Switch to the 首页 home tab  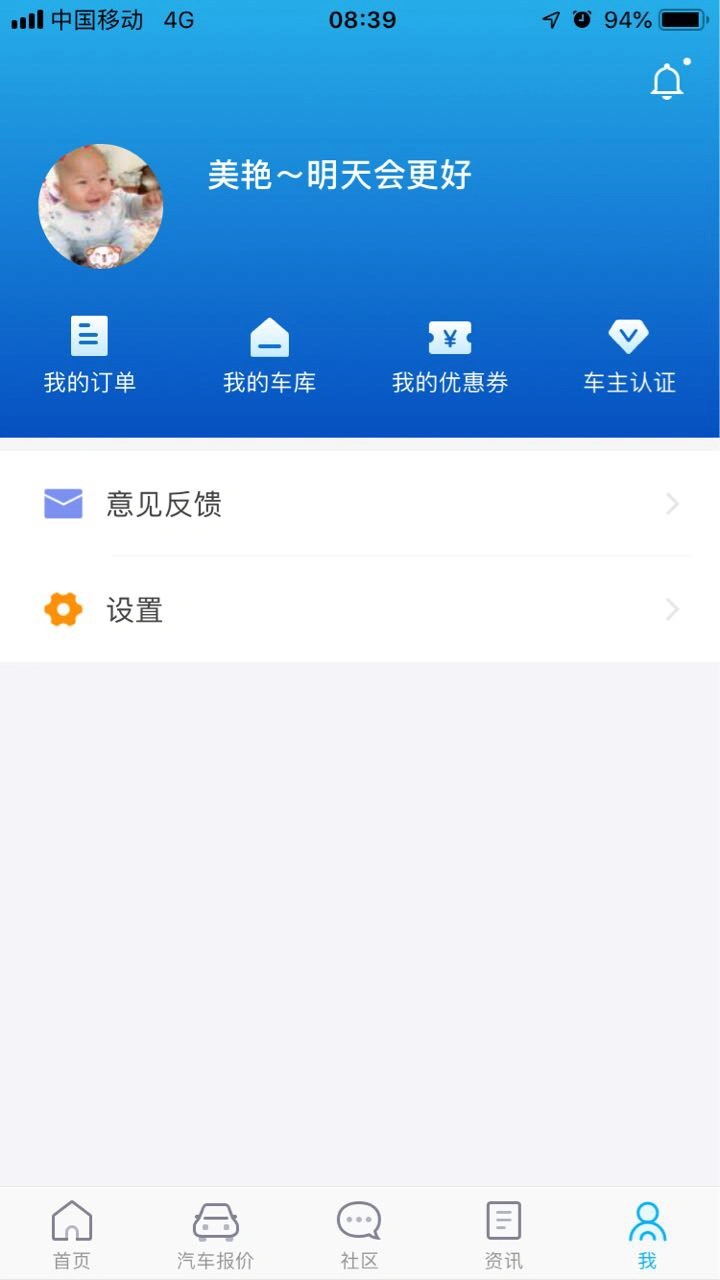coord(72,1235)
